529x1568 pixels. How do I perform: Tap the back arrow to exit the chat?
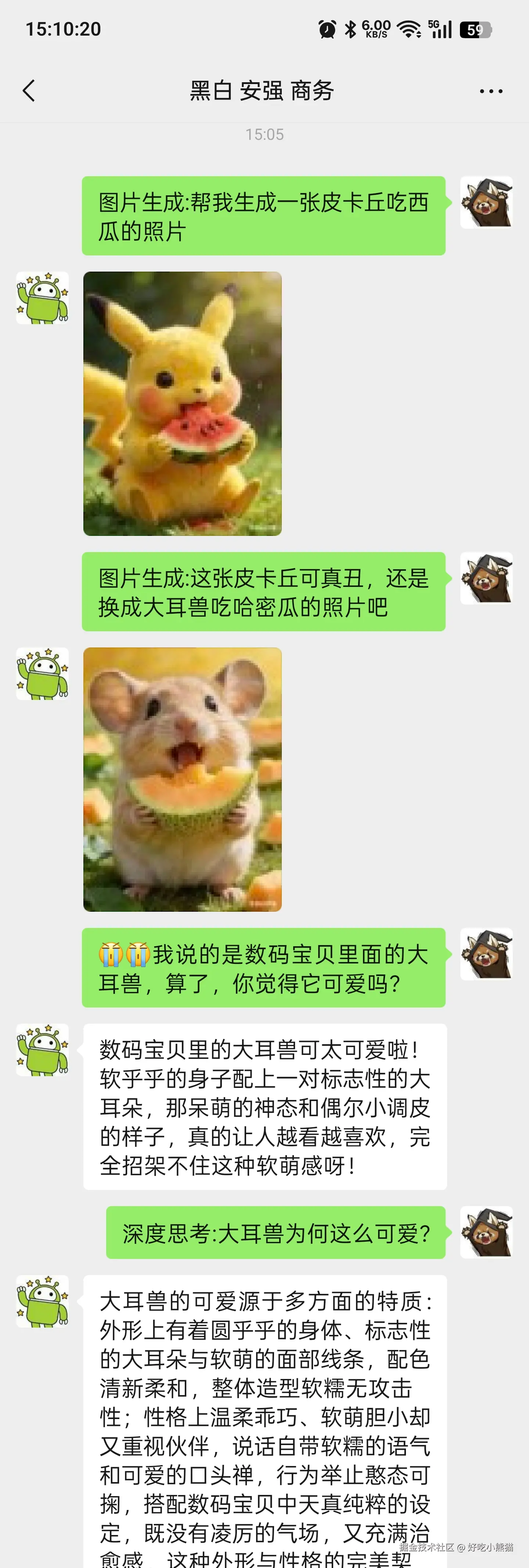tap(28, 90)
